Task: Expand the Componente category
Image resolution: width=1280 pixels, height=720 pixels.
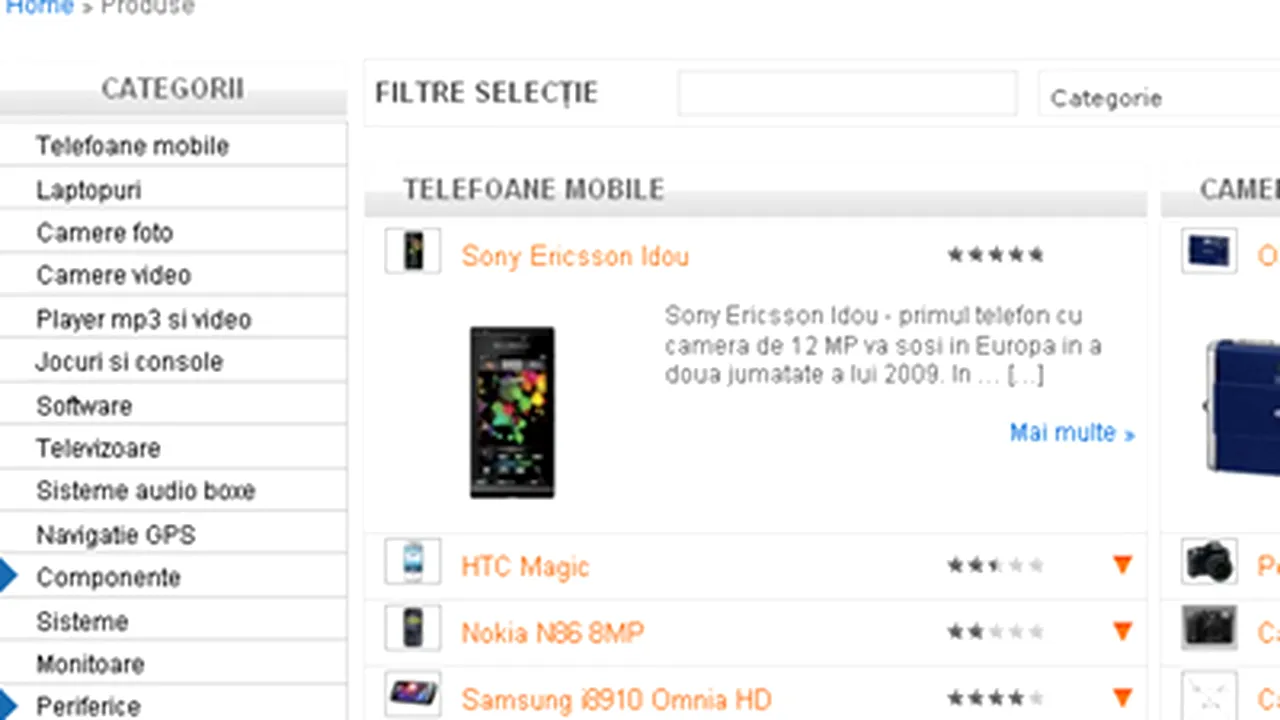Action: [108, 578]
